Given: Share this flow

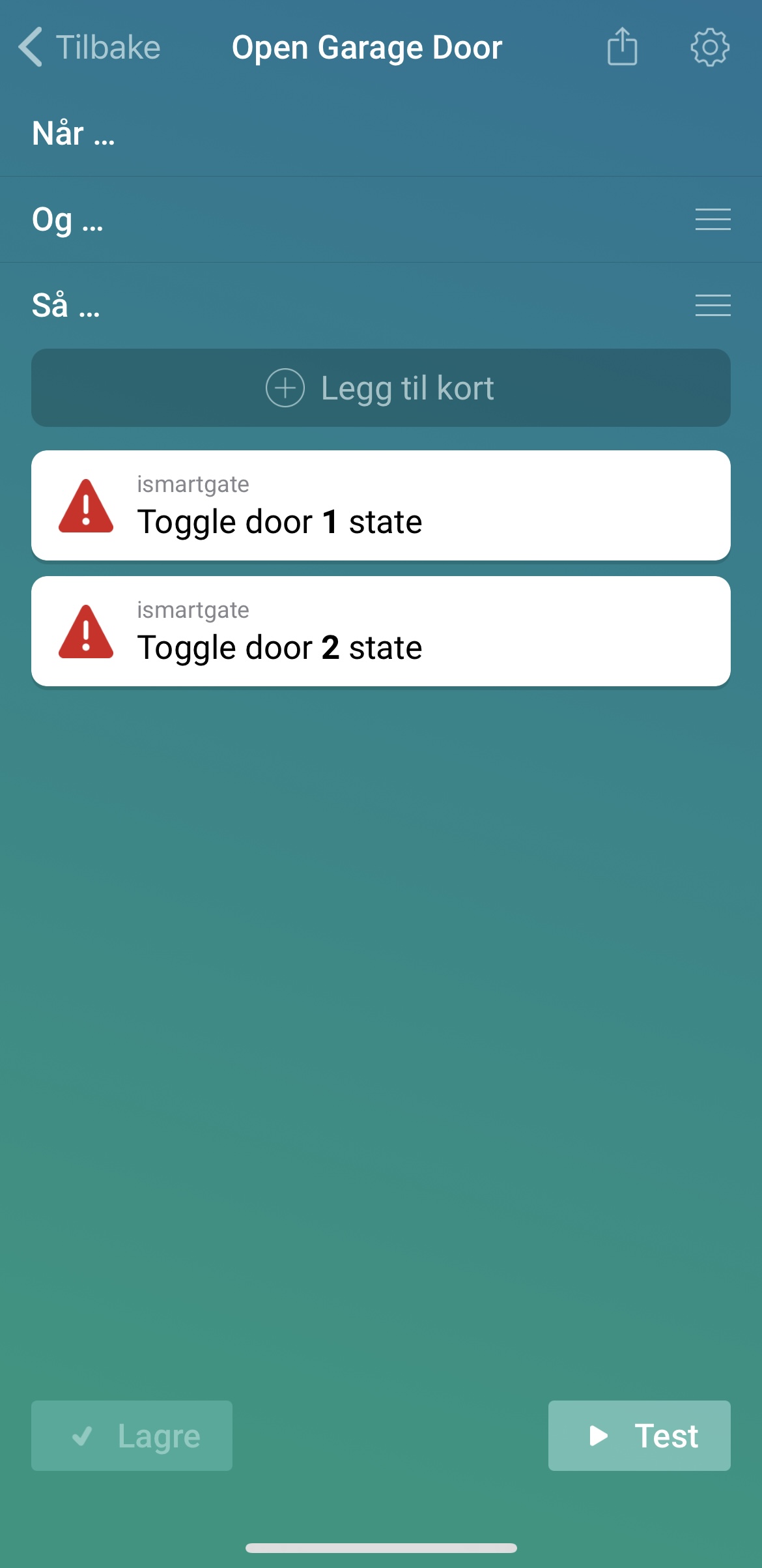Looking at the screenshot, I should pos(622,47).
